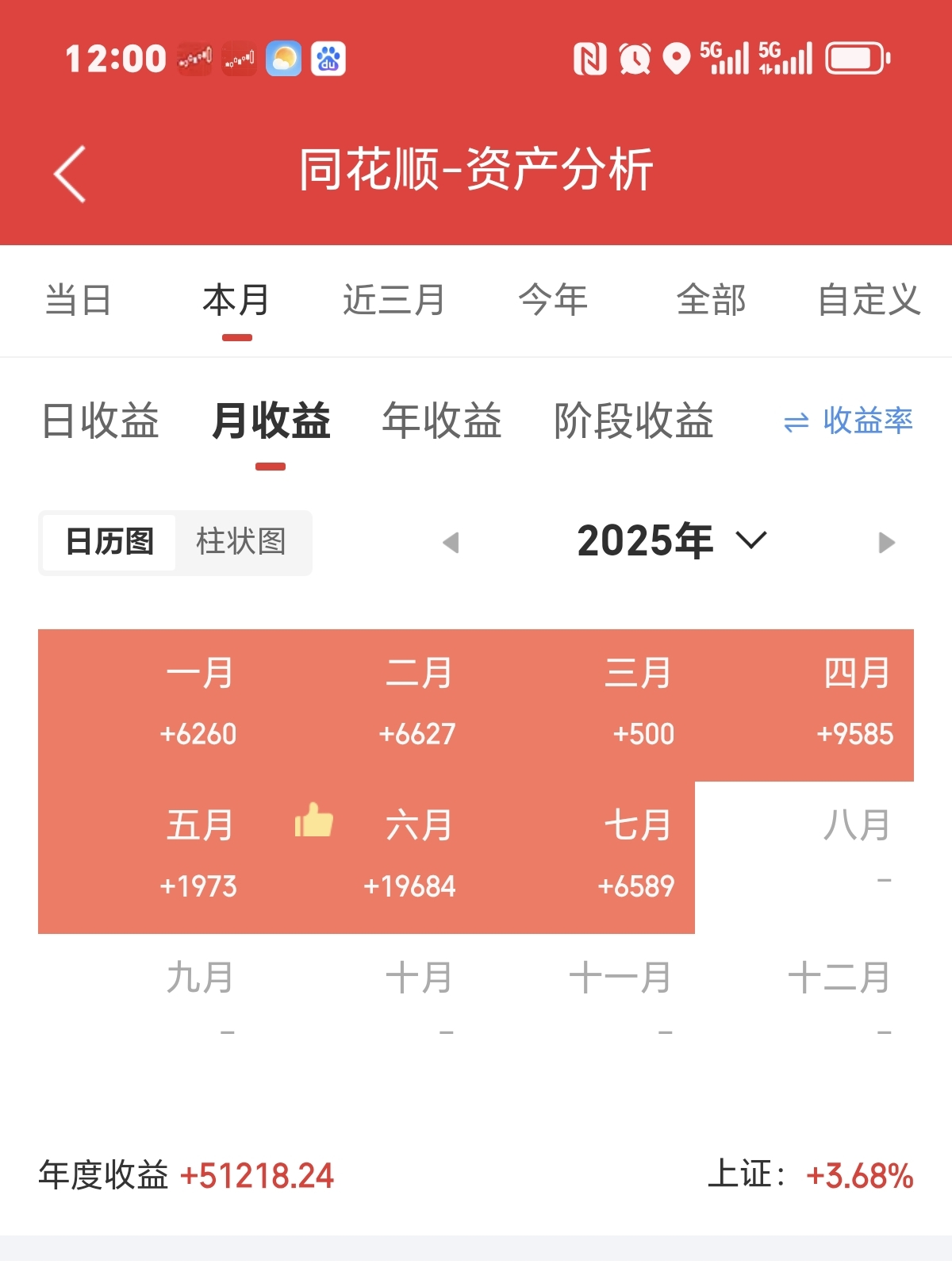Select the 日历图 view
The height and width of the screenshot is (1268, 952).
point(109,542)
